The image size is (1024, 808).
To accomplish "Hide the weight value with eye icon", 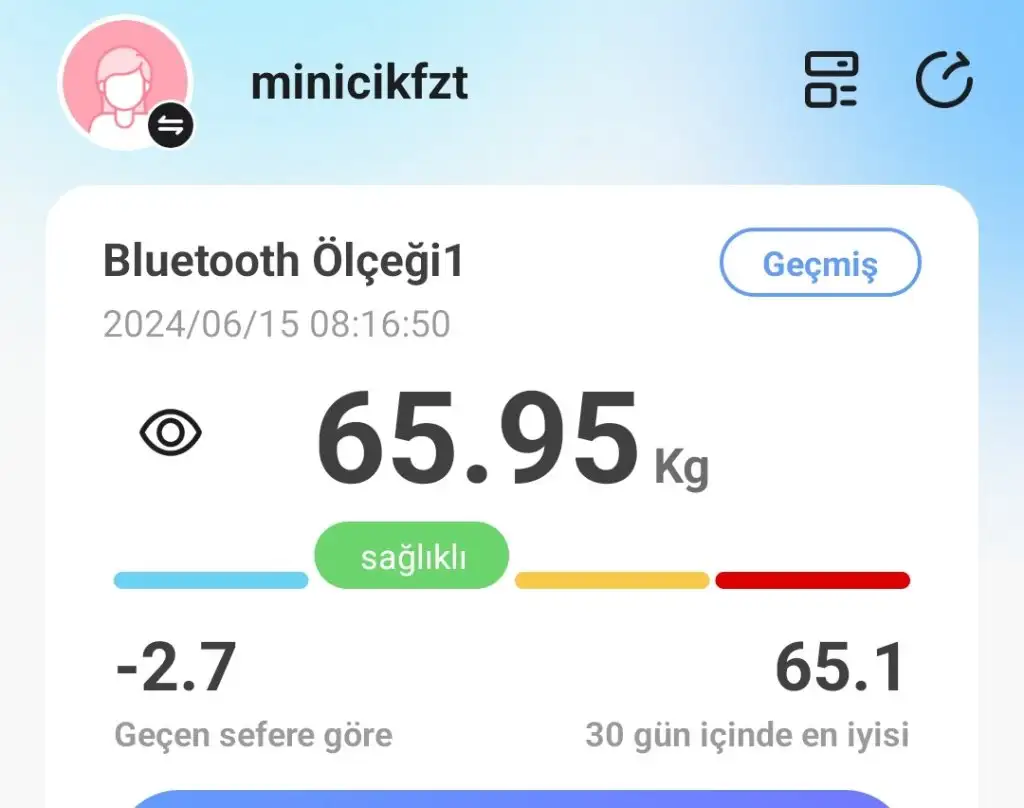I will [171, 433].
